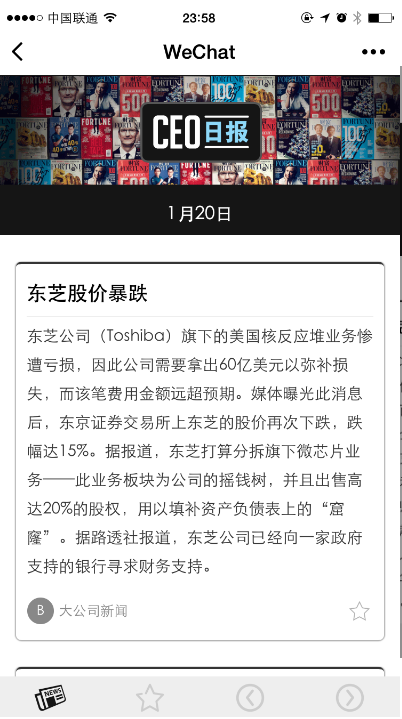Go to previous page with left arrow
Image resolution: width=402 pixels, height=719 pixels.
pyautogui.click(x=250, y=698)
